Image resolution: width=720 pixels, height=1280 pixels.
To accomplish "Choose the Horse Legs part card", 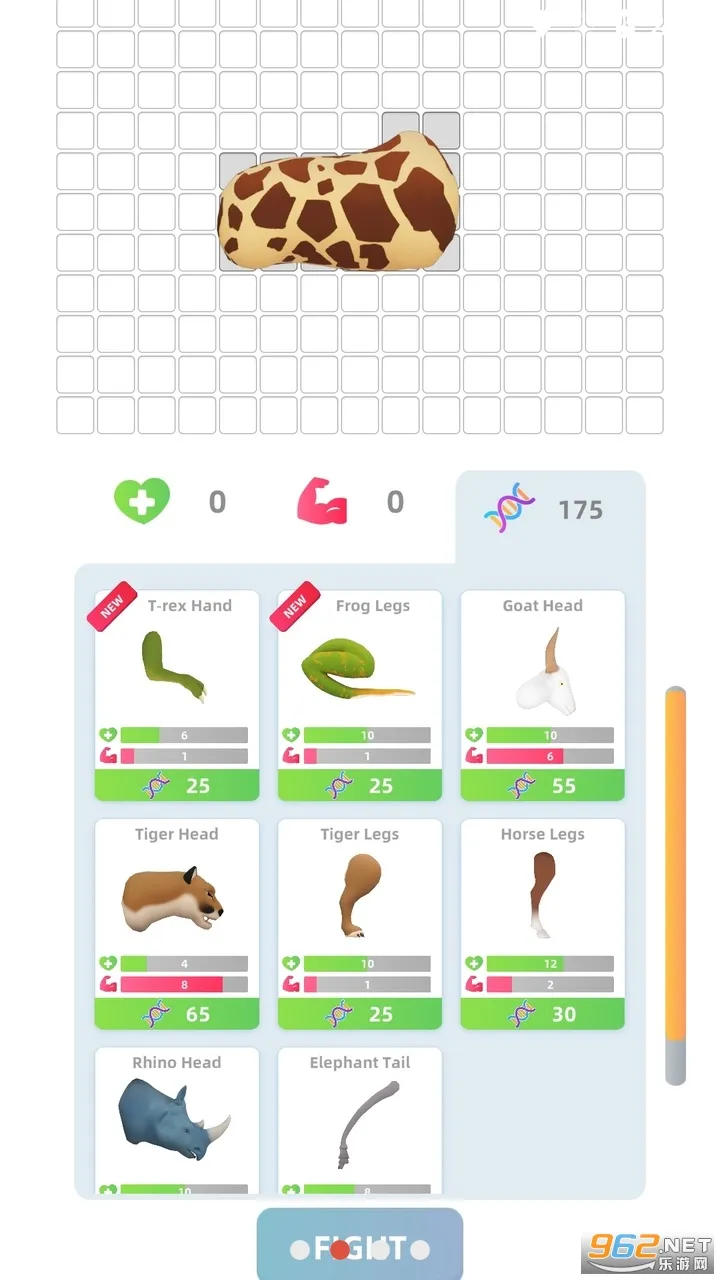I will tap(543, 923).
